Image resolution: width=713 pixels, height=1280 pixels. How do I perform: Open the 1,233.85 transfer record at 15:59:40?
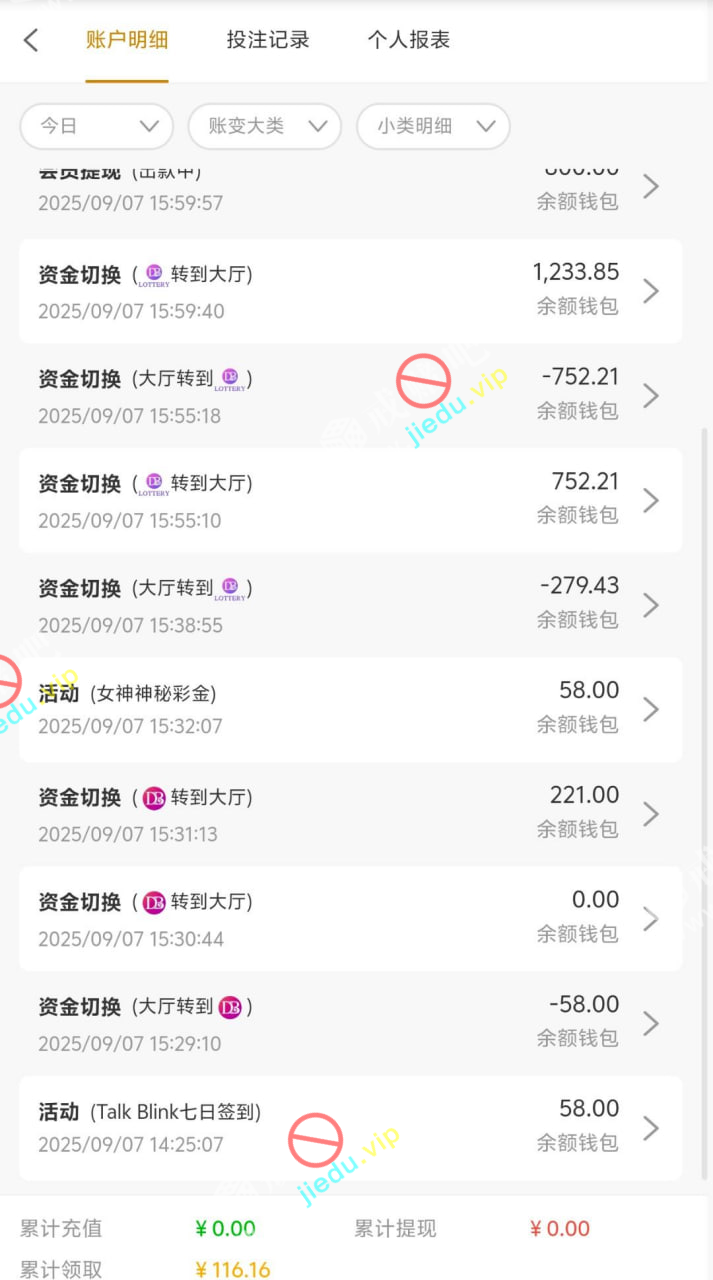(350, 291)
